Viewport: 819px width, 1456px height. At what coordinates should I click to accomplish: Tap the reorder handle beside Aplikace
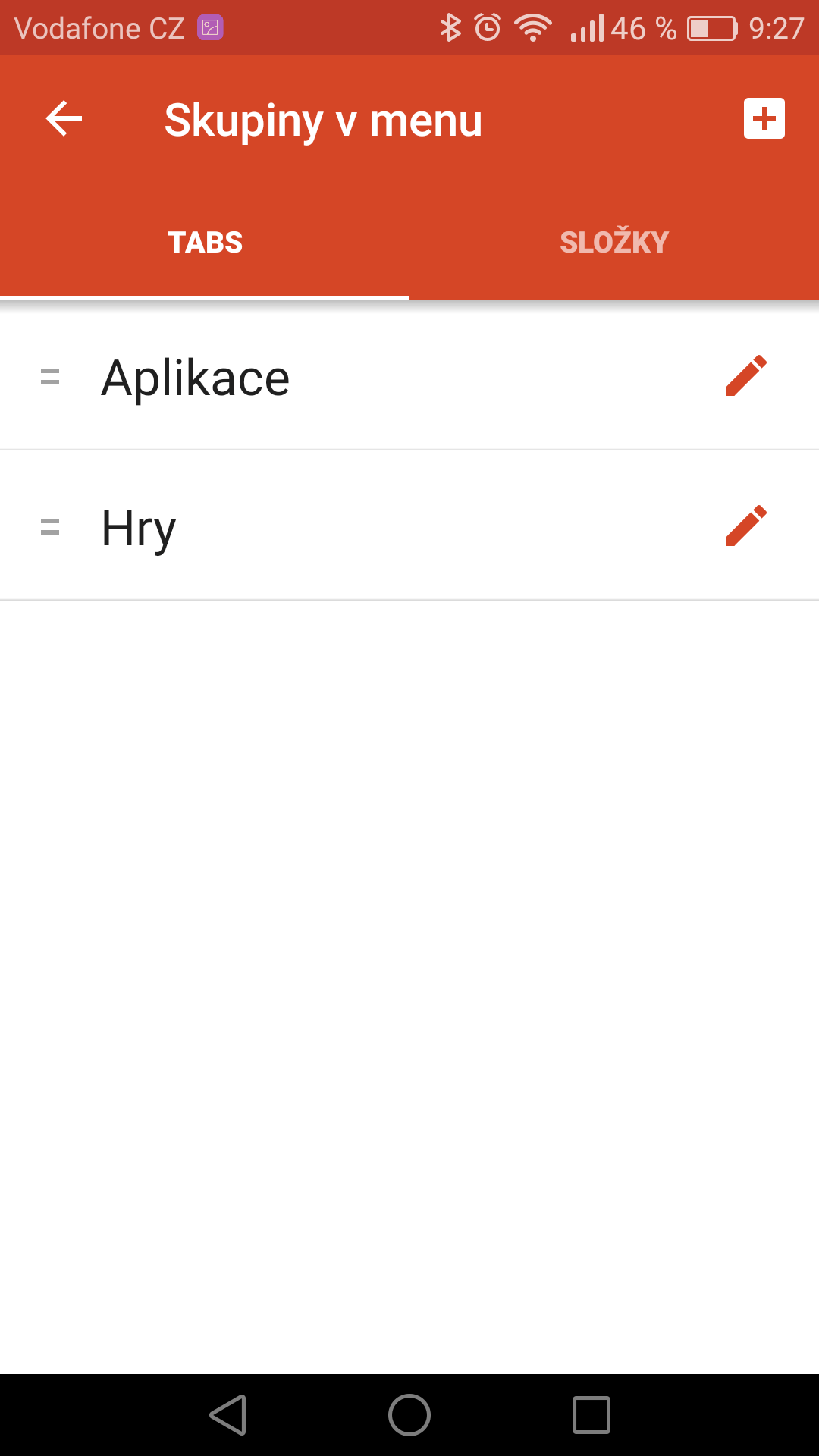[x=50, y=376]
